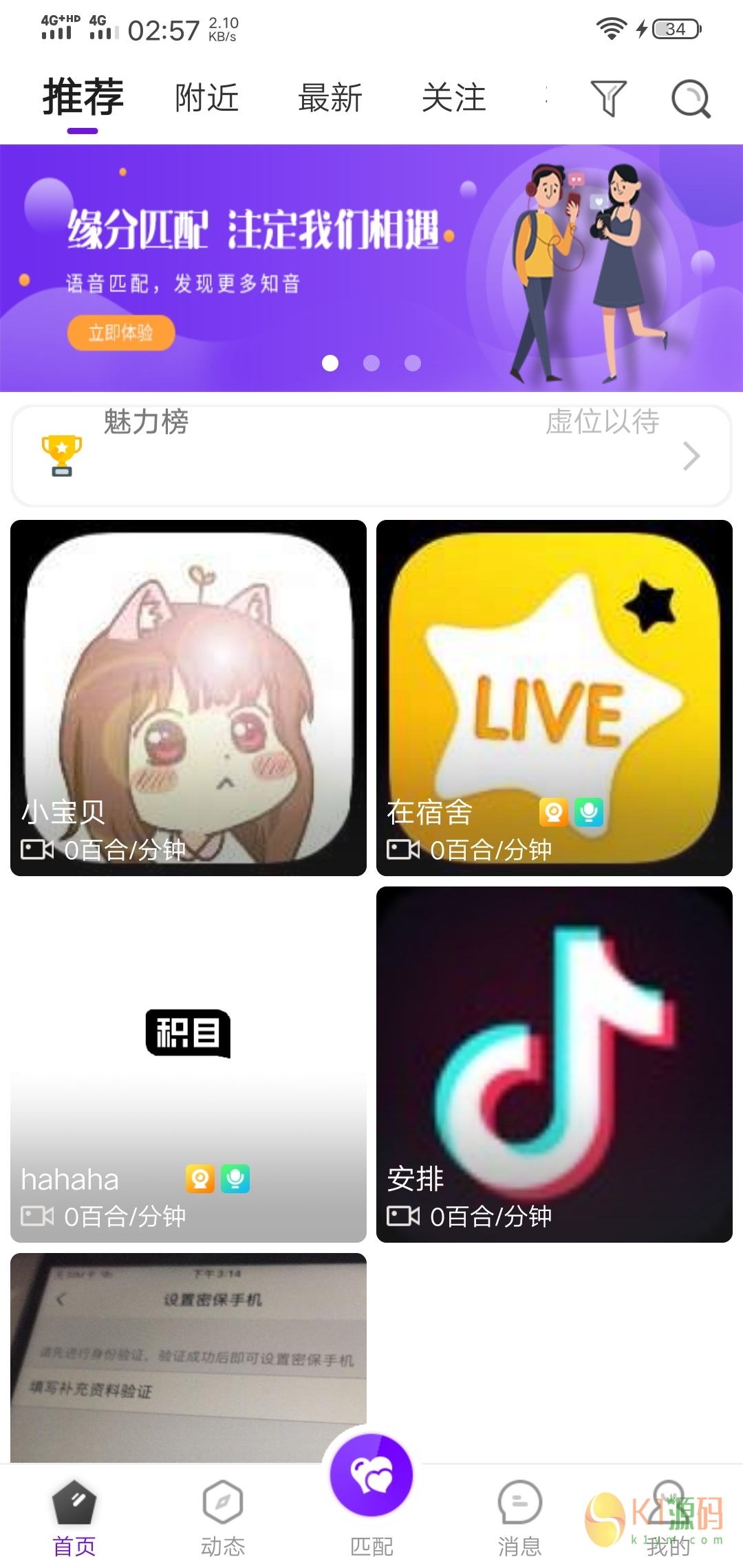The width and height of the screenshot is (743, 1568).
Task: Open the filter funnel icon
Action: tap(608, 98)
